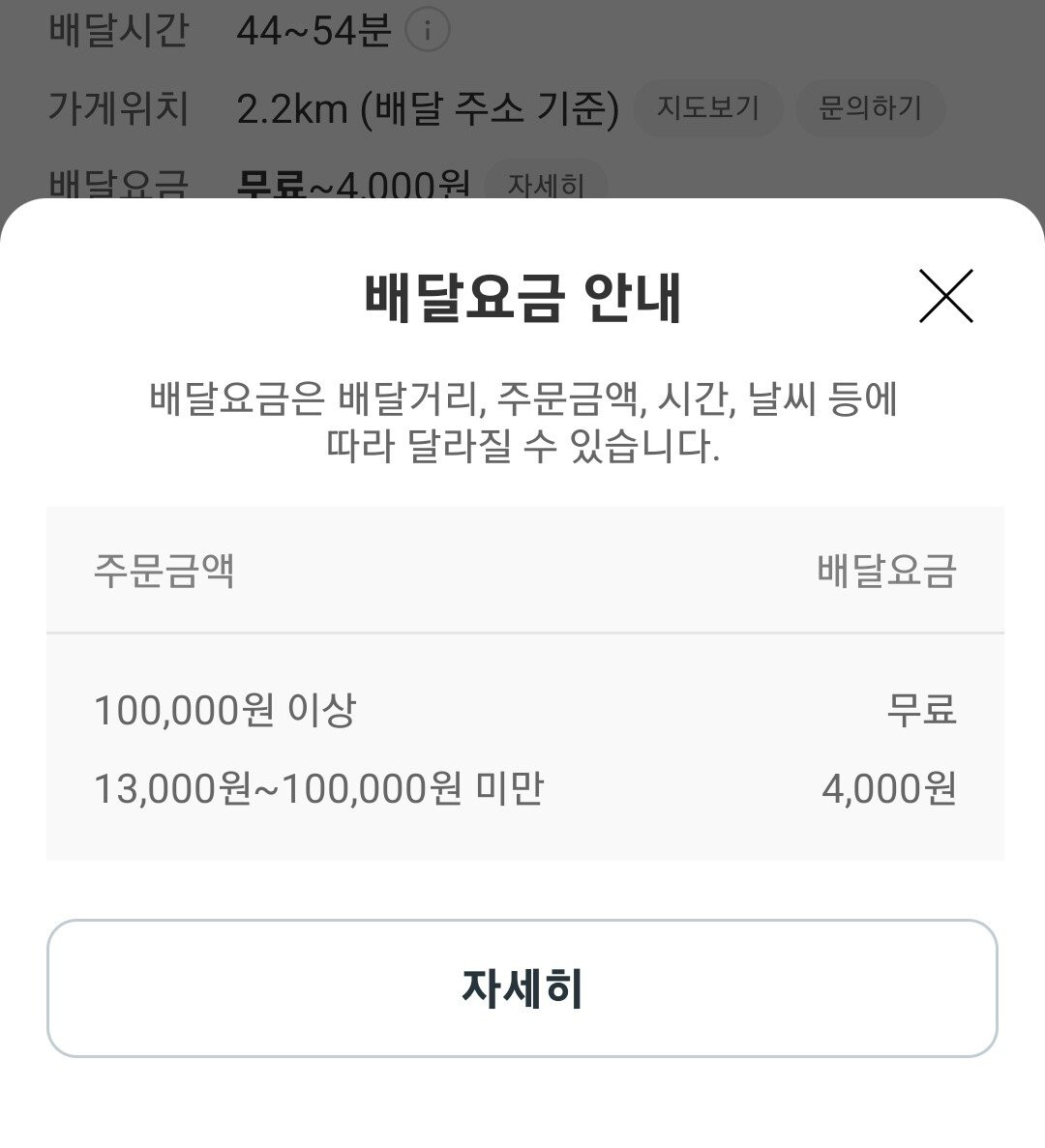
Task: Tap the 문의하기 inquiry chip
Action: click(869, 107)
